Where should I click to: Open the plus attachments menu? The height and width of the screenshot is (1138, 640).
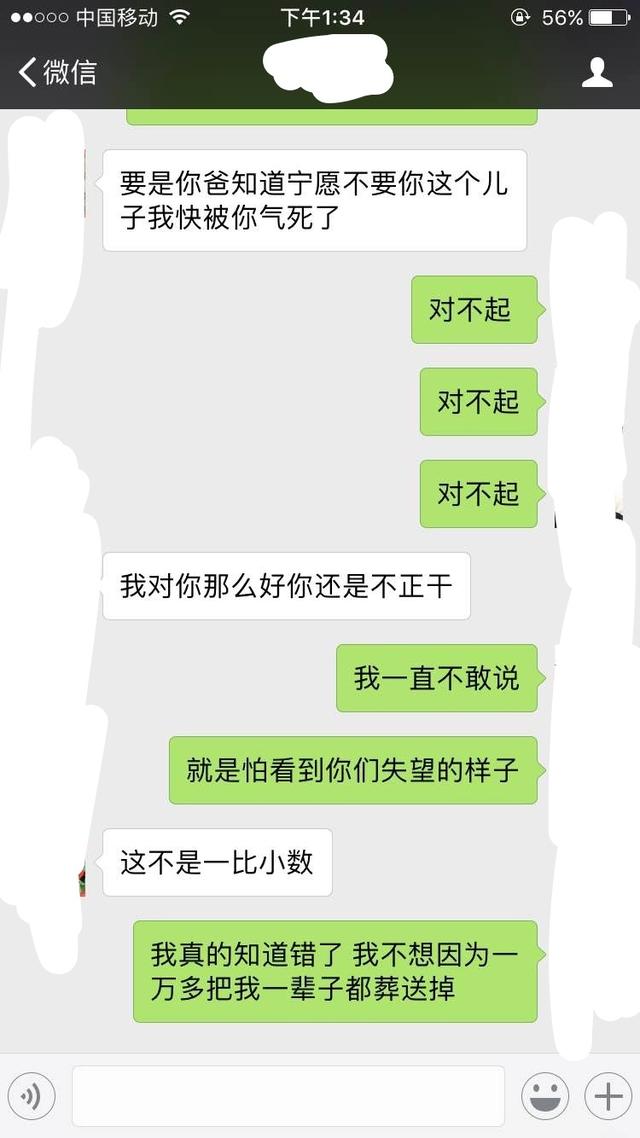(608, 1097)
